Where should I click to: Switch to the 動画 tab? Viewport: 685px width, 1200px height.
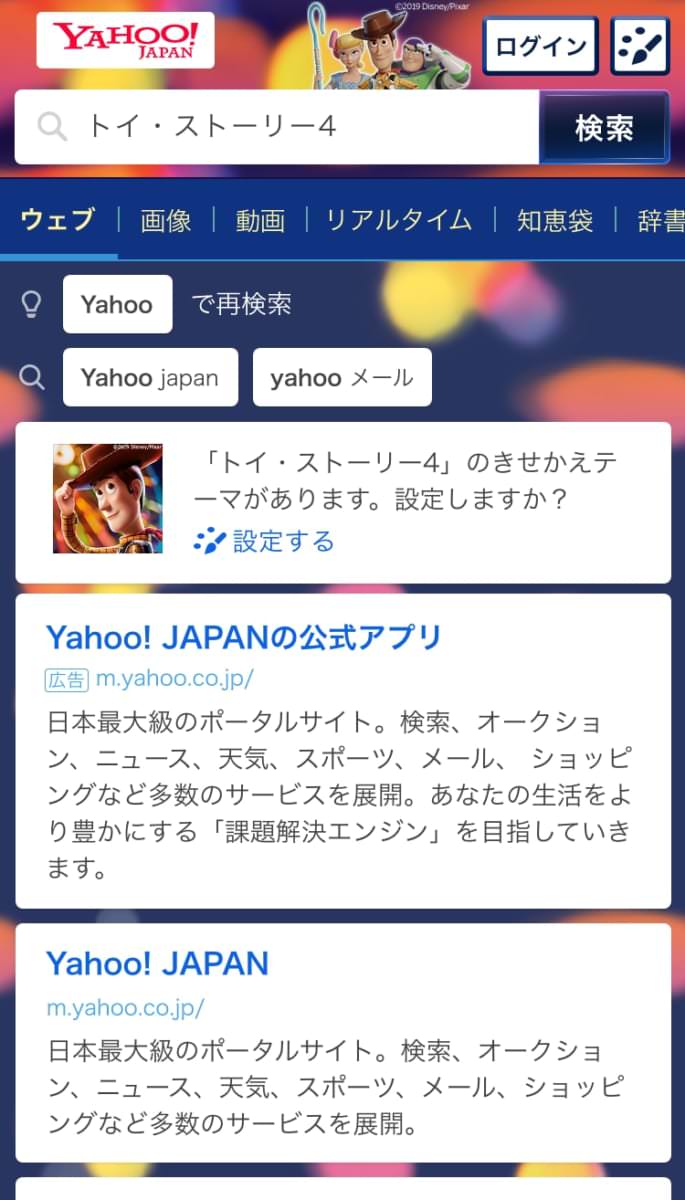click(260, 220)
